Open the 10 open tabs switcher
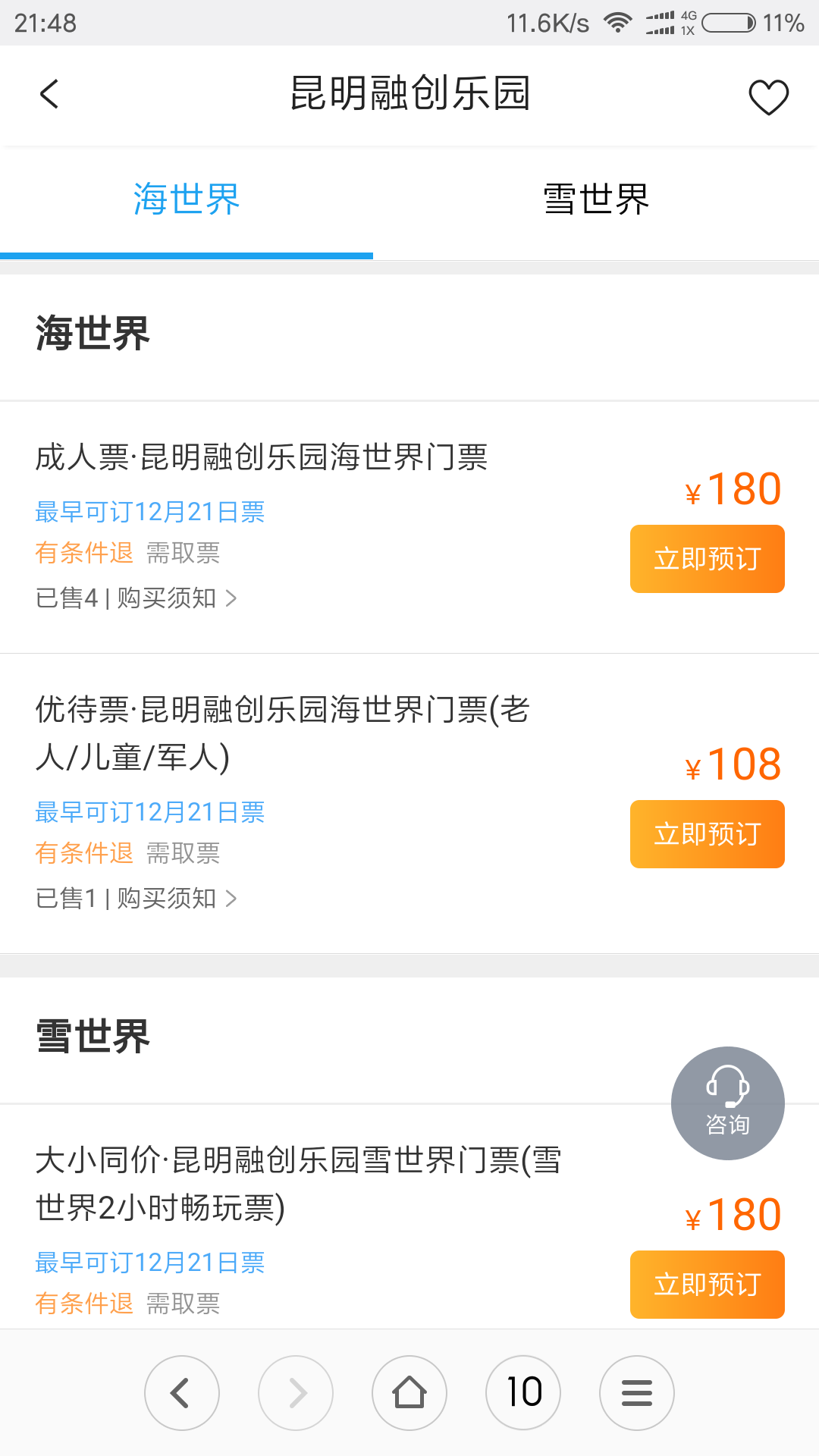819x1456 pixels. (523, 1393)
